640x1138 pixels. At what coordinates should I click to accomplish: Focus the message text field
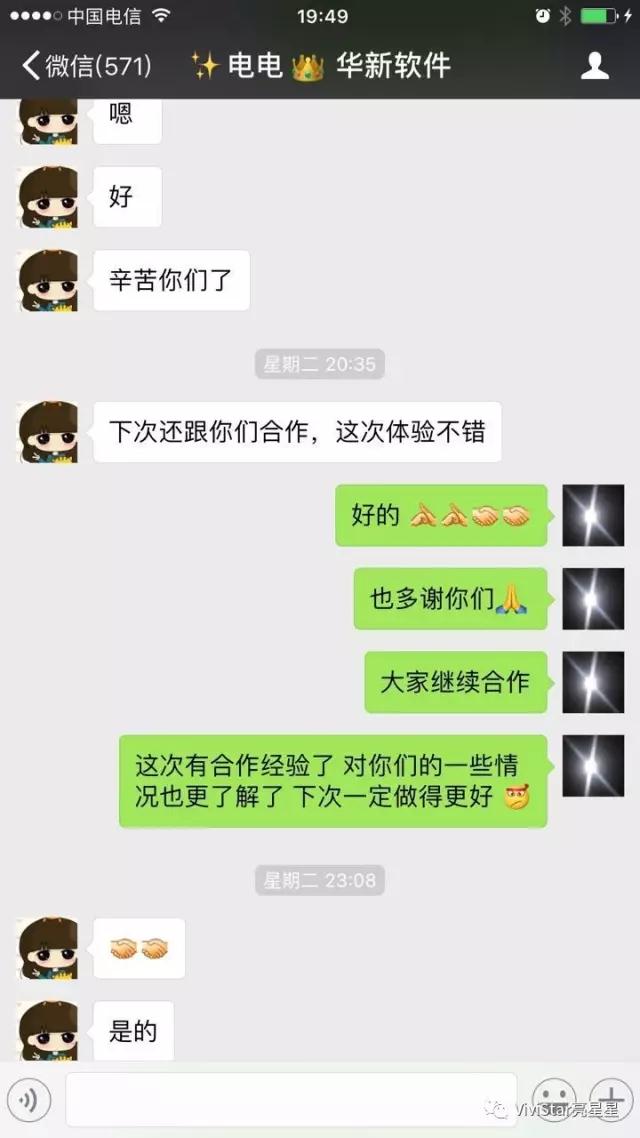click(290, 1100)
